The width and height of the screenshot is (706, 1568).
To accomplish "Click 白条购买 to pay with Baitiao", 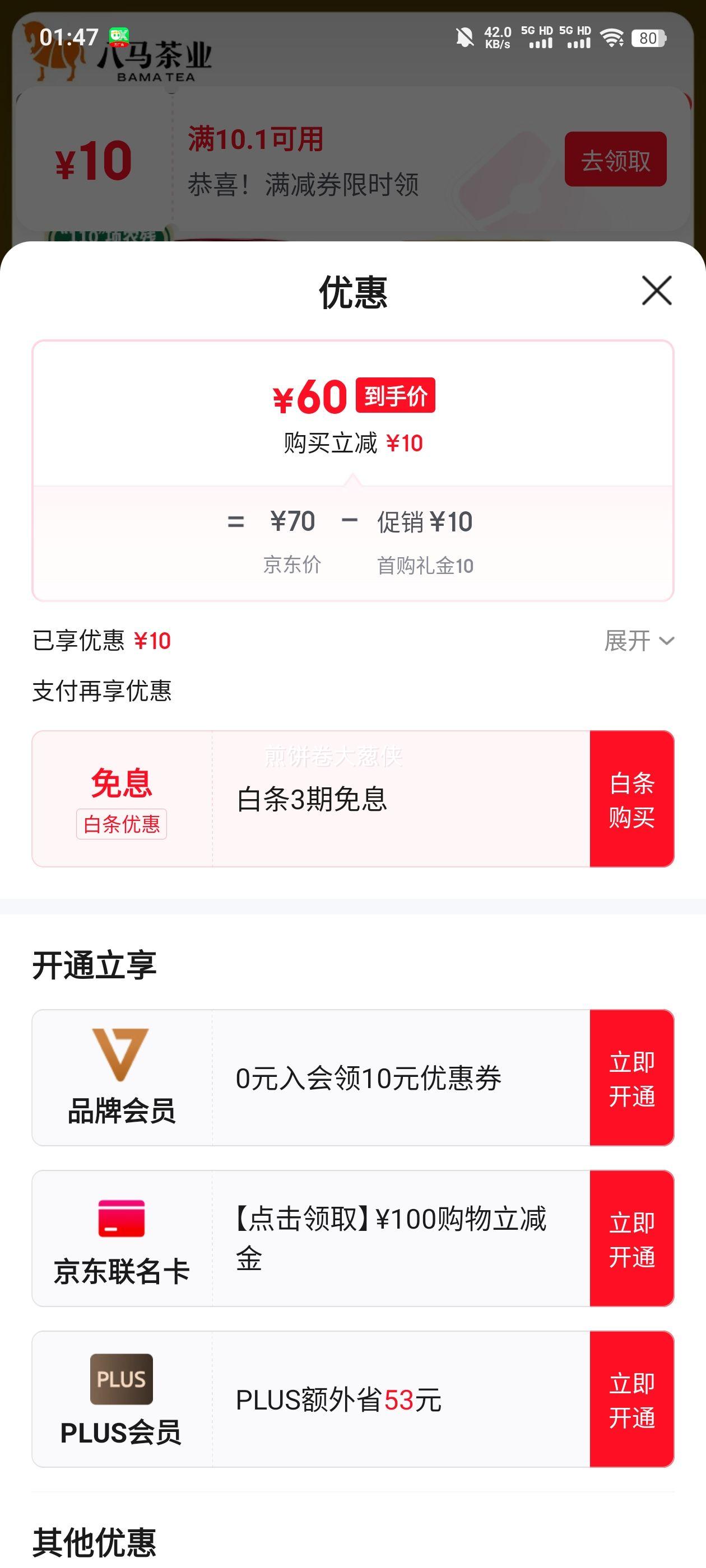I will pos(631,803).
